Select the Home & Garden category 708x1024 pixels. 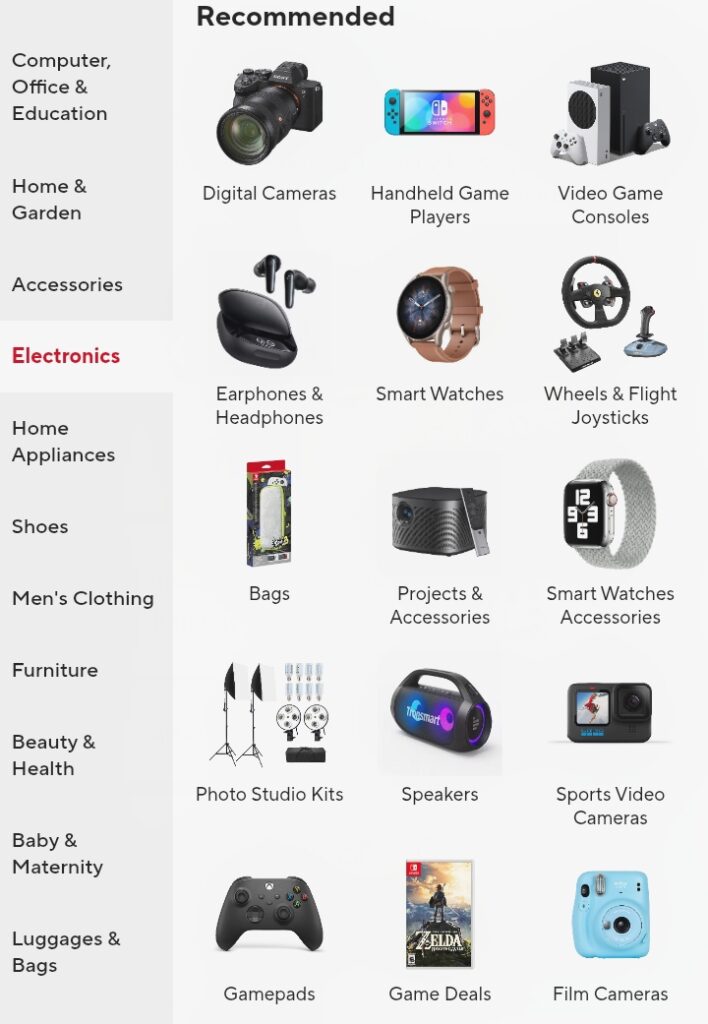(x=49, y=199)
